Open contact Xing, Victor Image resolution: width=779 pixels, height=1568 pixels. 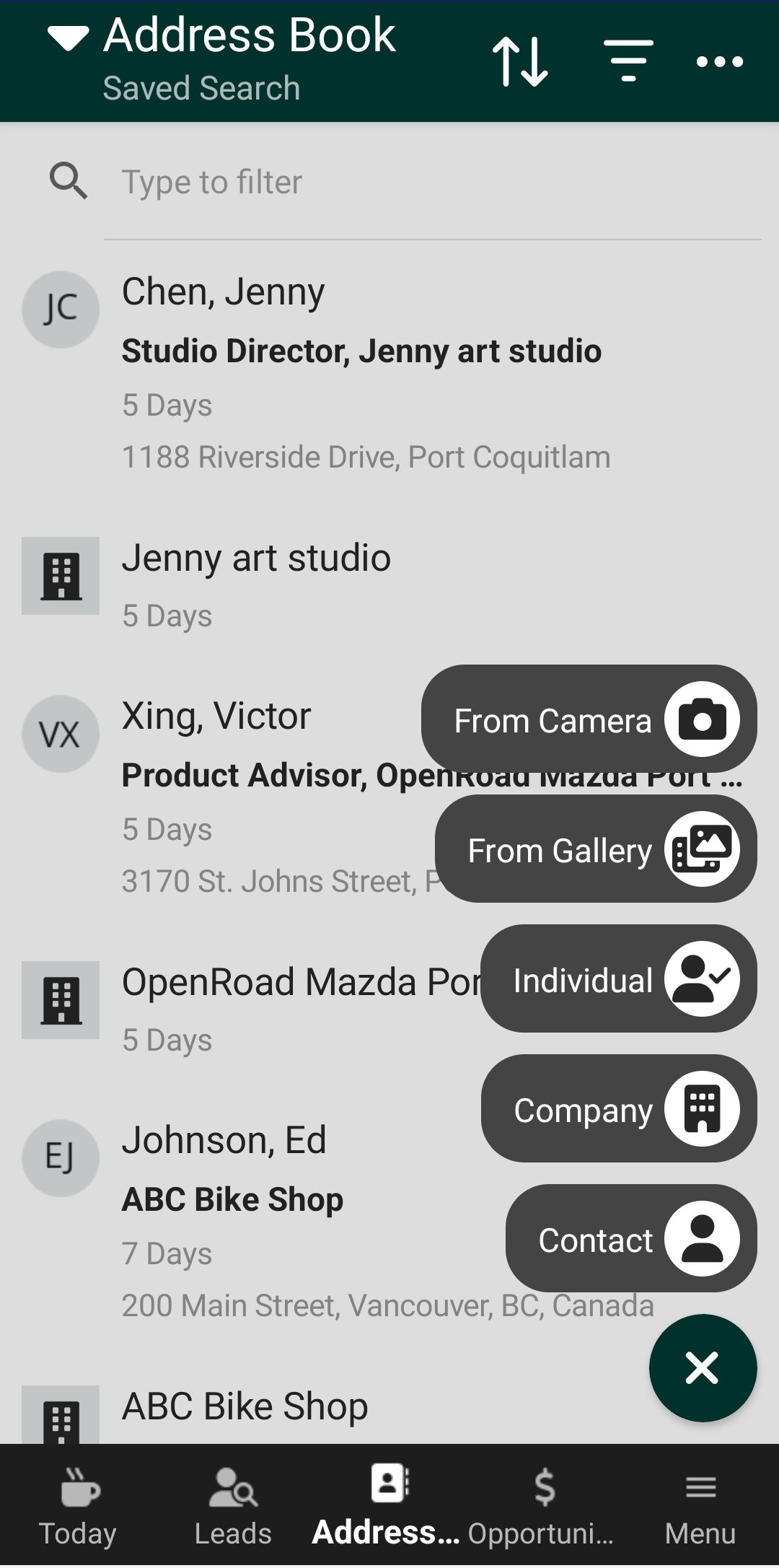coord(216,794)
